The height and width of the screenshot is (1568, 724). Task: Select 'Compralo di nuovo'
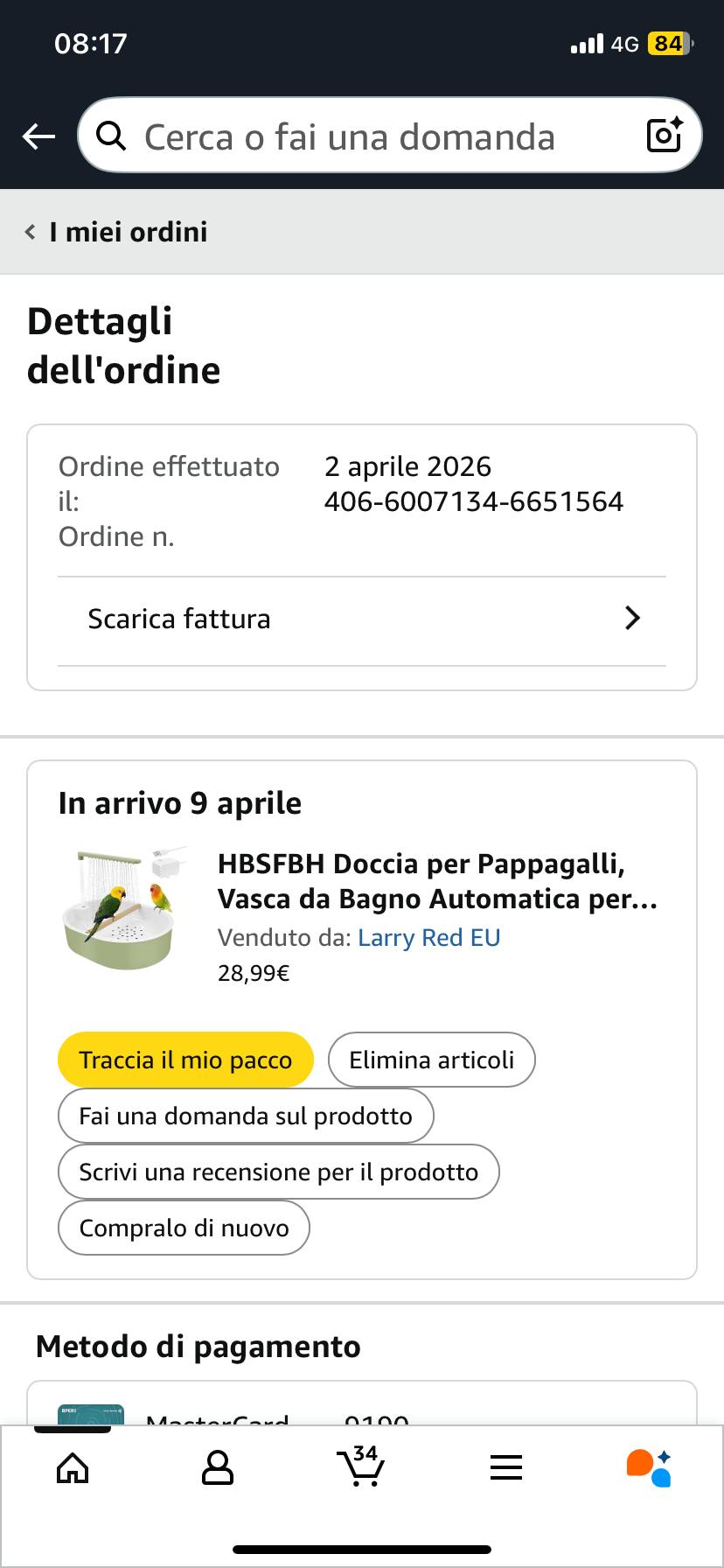[184, 1228]
